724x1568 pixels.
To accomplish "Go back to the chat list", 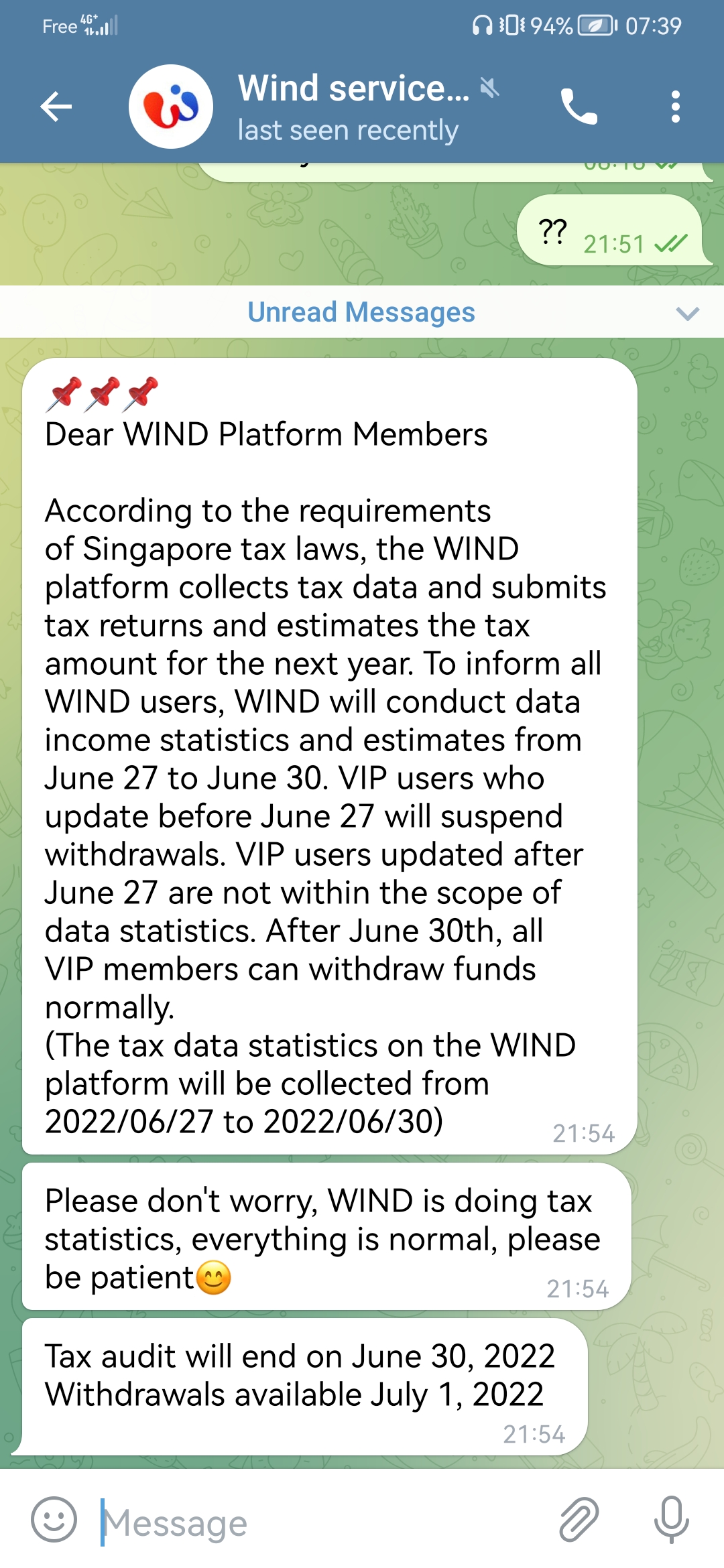I will pyautogui.click(x=56, y=107).
